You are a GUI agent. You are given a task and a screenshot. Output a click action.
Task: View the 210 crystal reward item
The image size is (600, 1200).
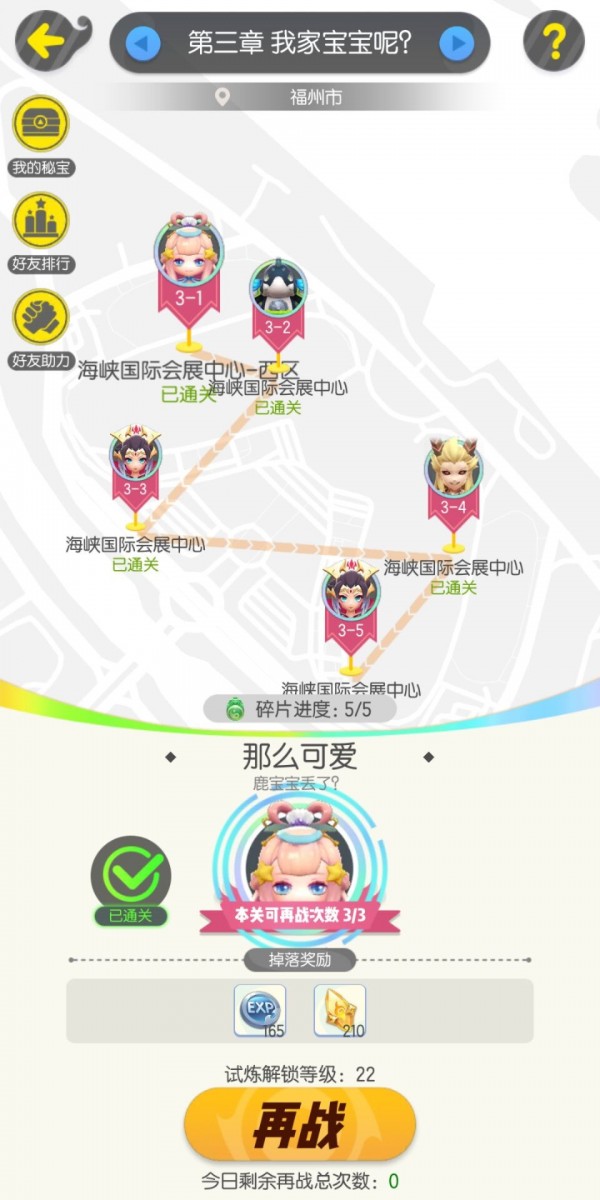pyautogui.click(x=340, y=1009)
